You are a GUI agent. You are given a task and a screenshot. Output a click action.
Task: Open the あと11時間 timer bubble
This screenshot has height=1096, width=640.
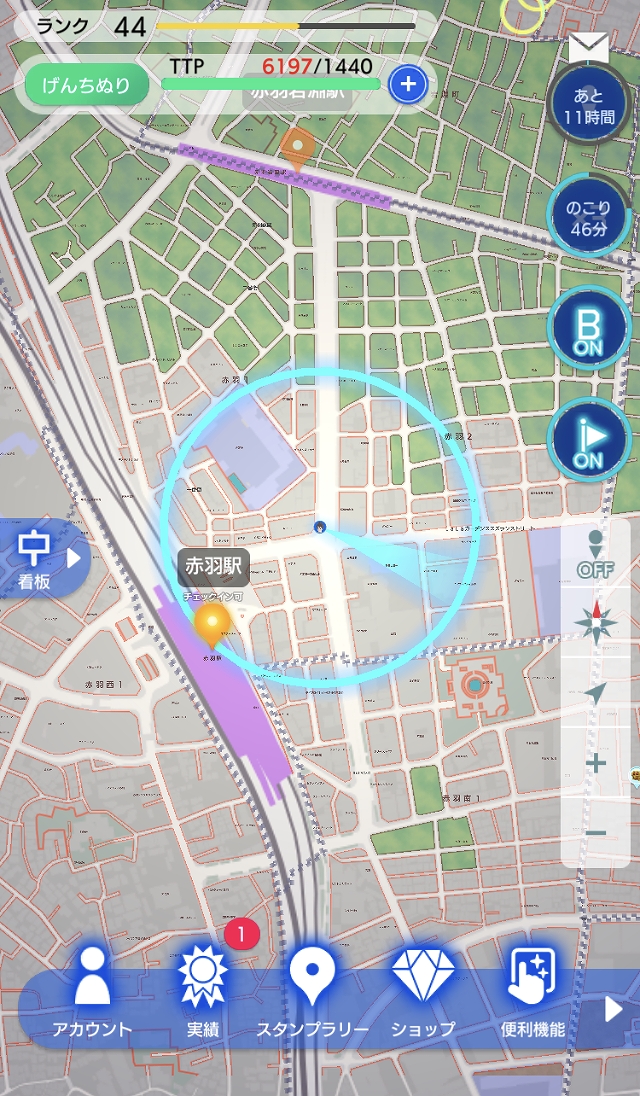pos(589,105)
